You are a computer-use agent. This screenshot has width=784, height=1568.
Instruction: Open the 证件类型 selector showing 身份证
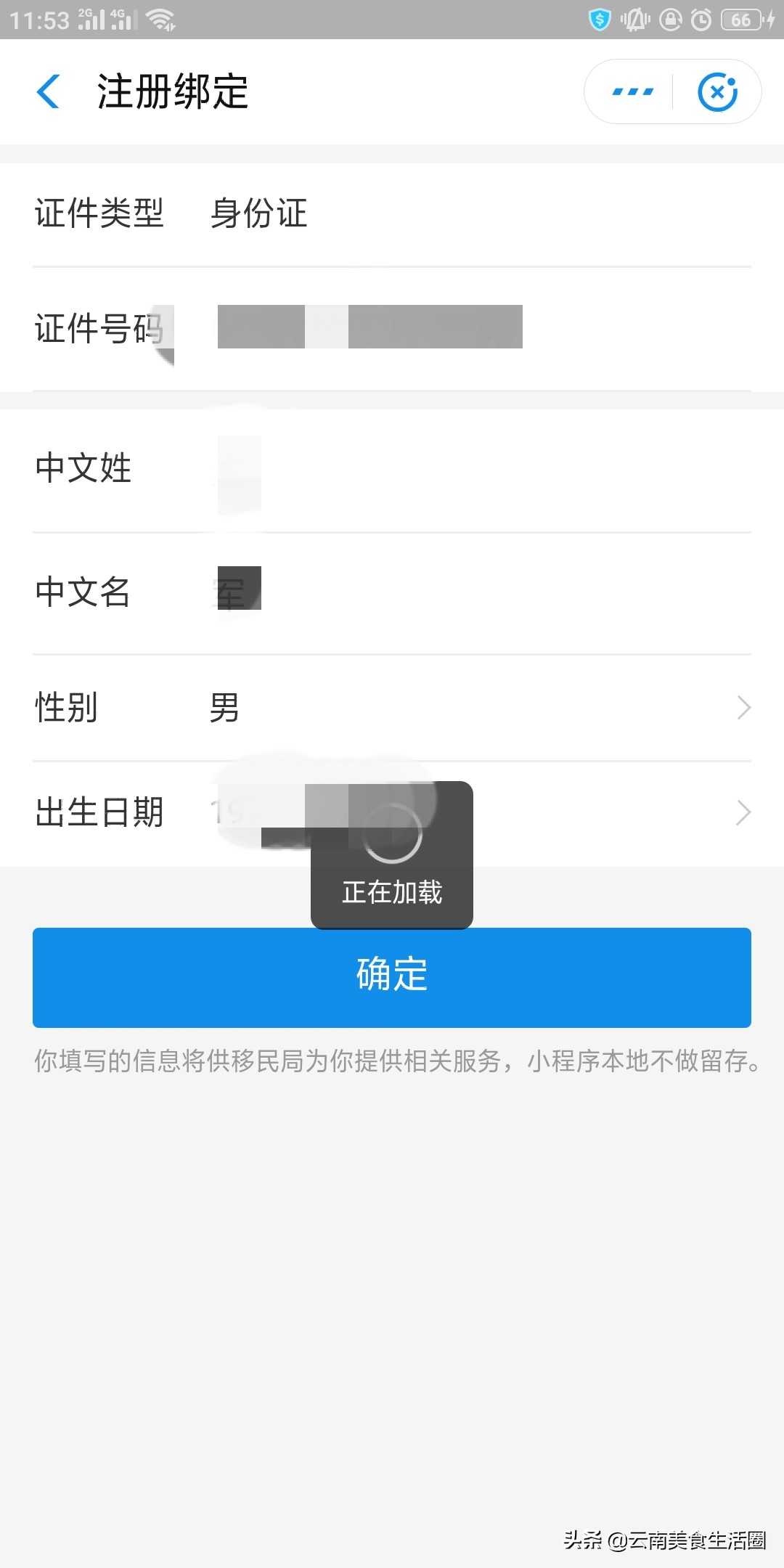pos(258,214)
